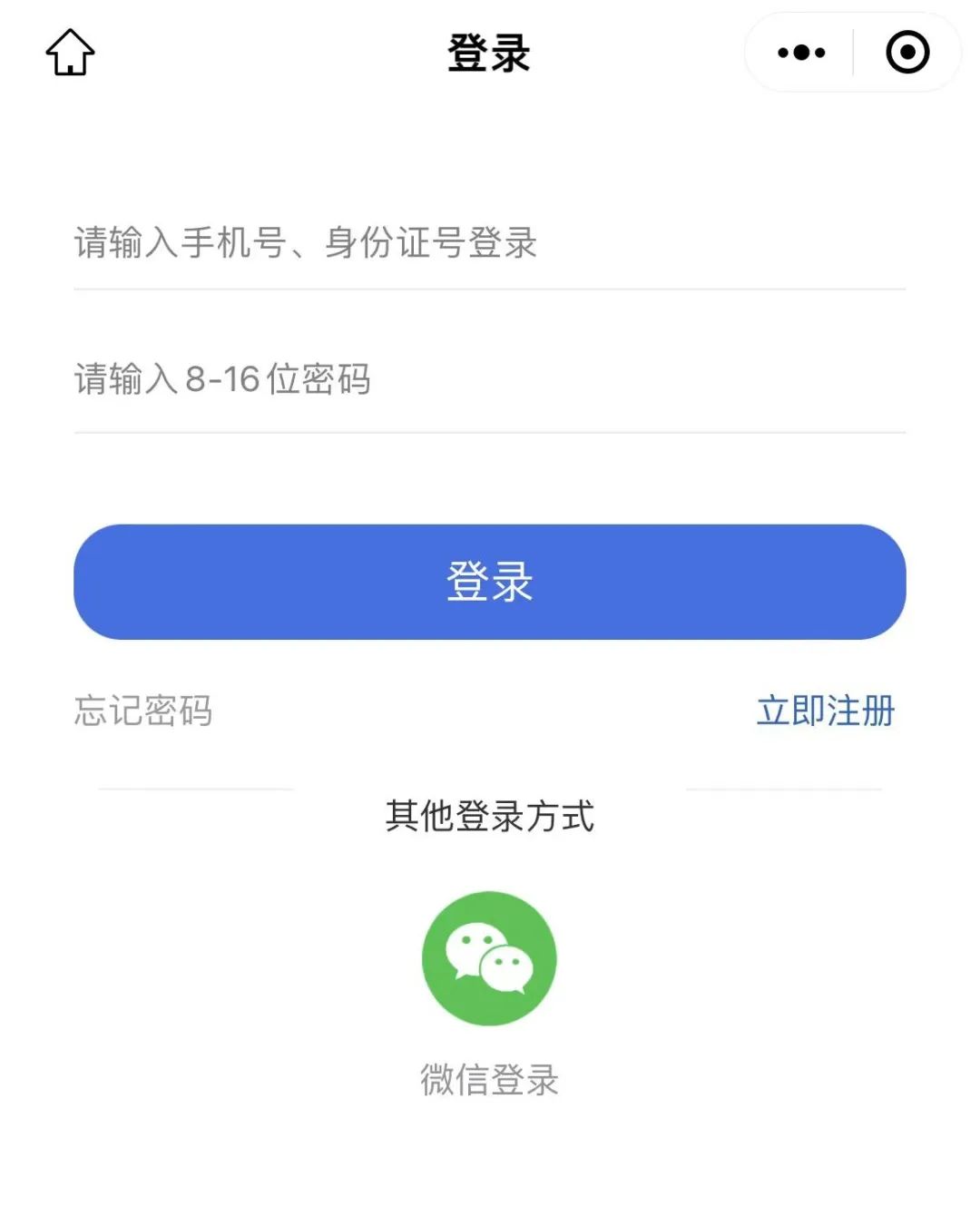
Task: Close the mini program via circle icon
Action: tap(907, 53)
